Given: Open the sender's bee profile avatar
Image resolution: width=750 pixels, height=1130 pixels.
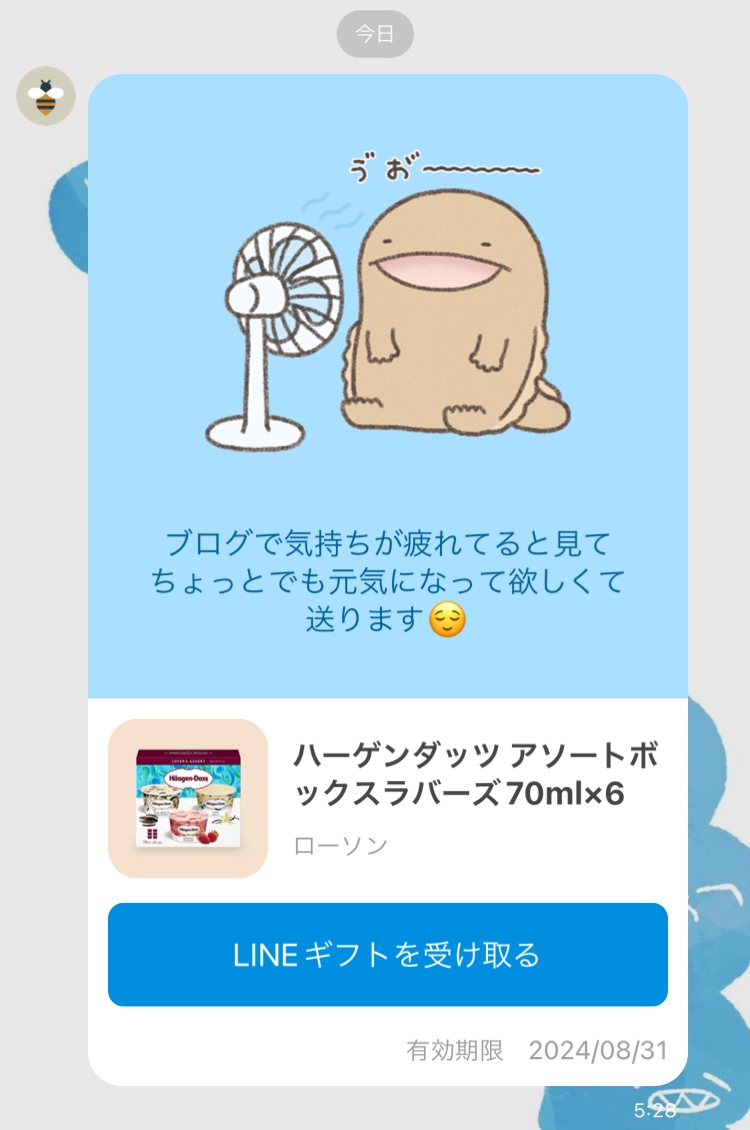Looking at the screenshot, I should point(46,96).
